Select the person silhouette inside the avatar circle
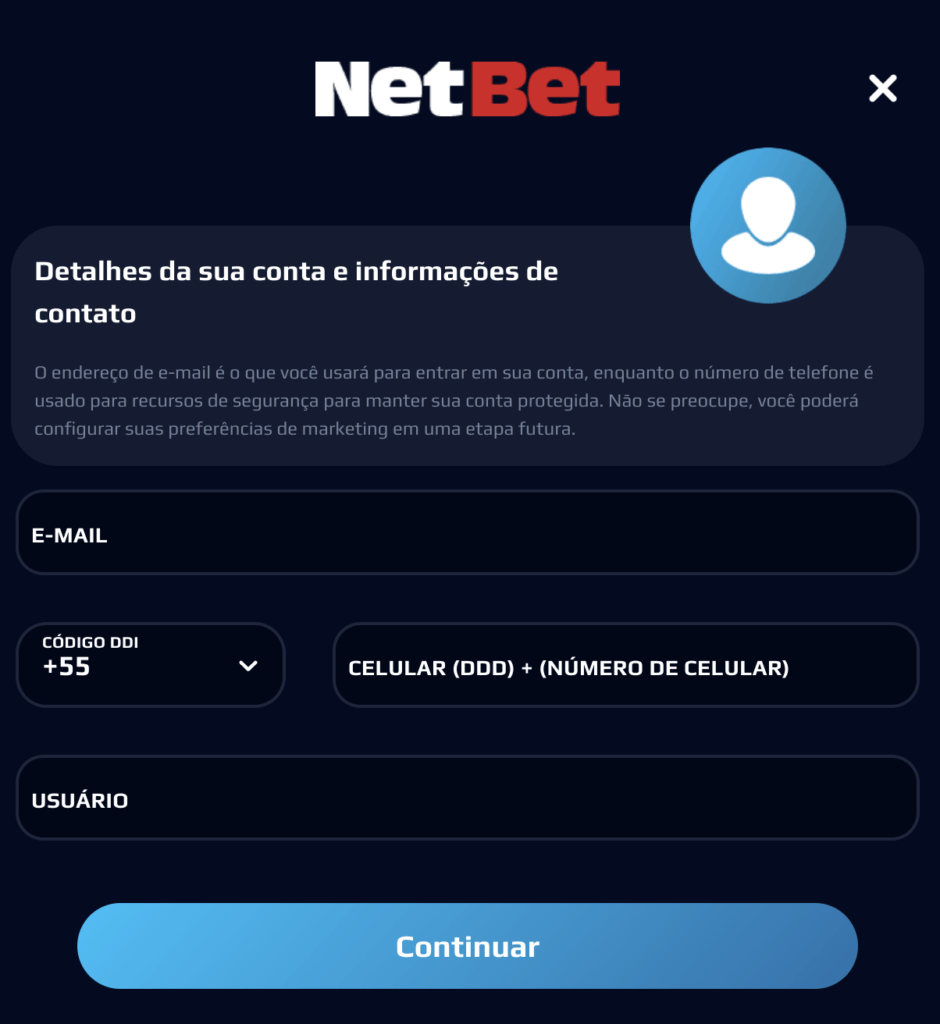The width and height of the screenshot is (940, 1024). tap(768, 225)
